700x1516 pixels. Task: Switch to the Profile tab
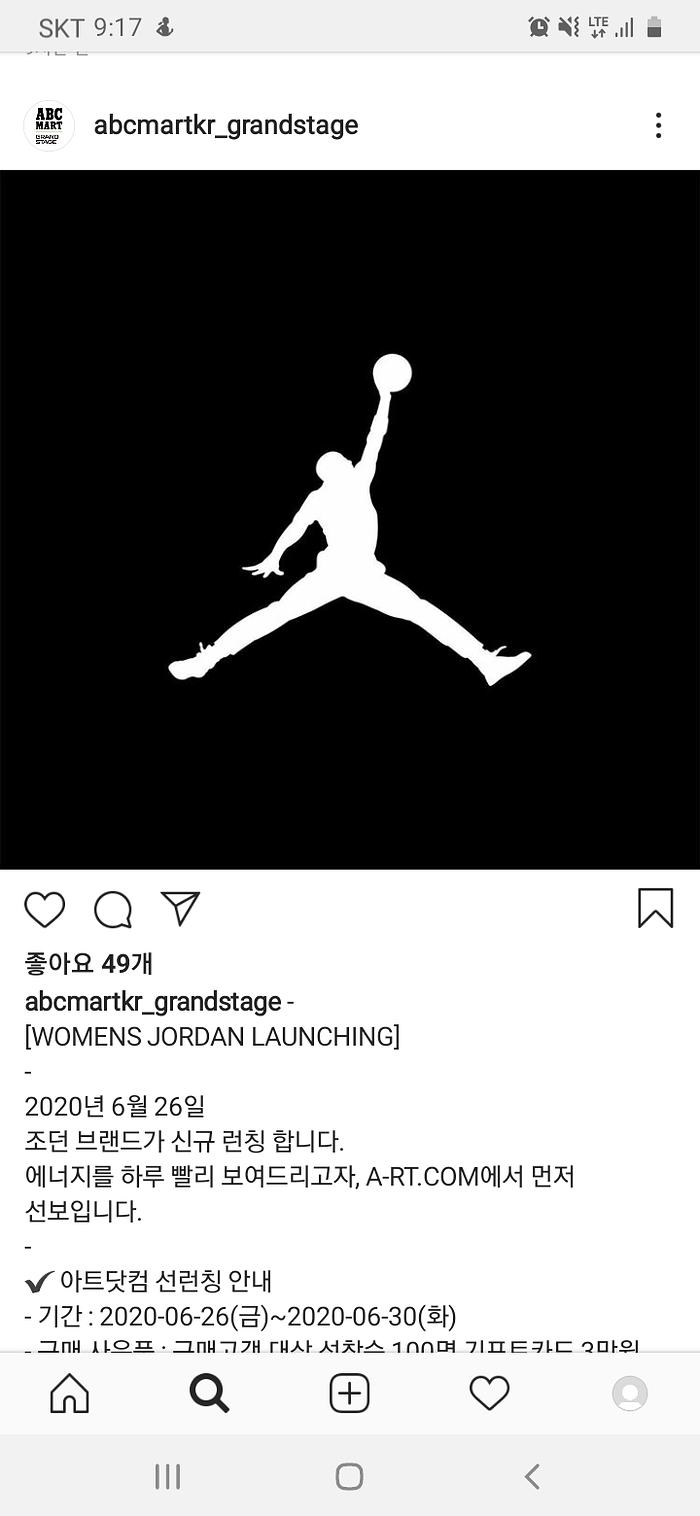[629, 1393]
